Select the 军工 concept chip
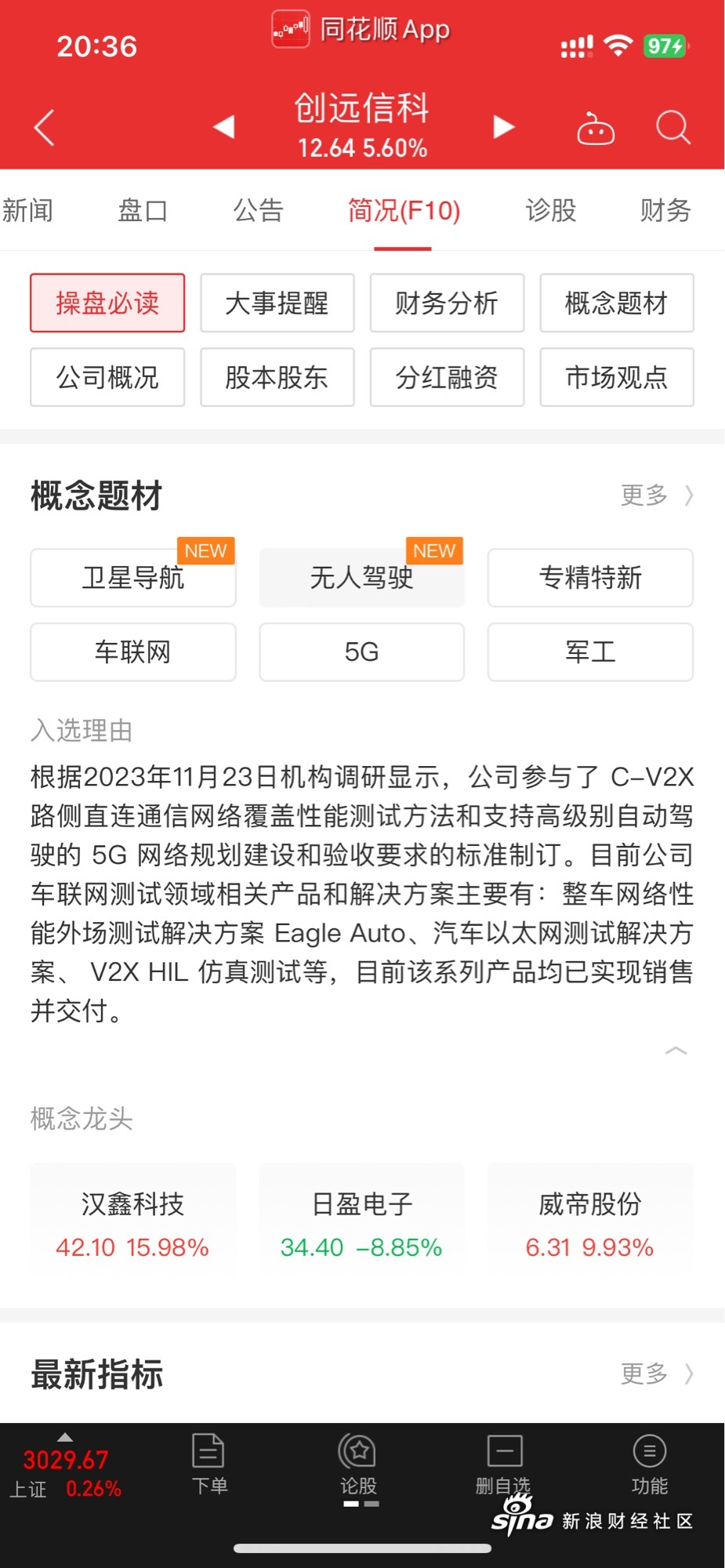Image resolution: width=725 pixels, height=1568 pixels. (590, 652)
